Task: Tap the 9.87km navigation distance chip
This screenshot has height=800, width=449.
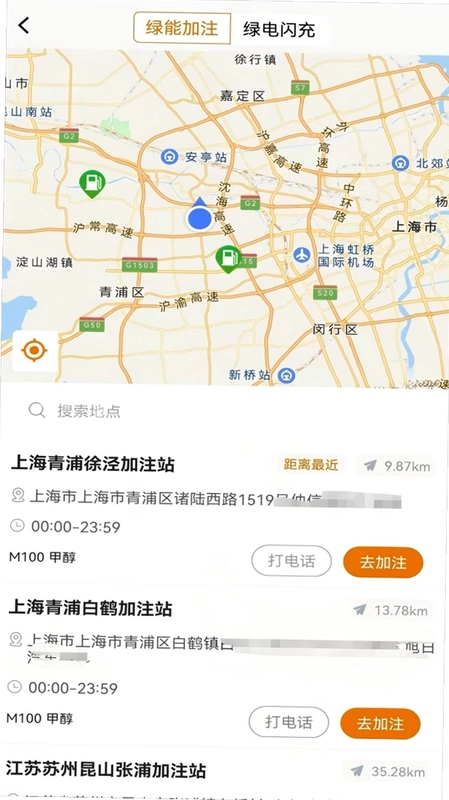Action: 396,466
